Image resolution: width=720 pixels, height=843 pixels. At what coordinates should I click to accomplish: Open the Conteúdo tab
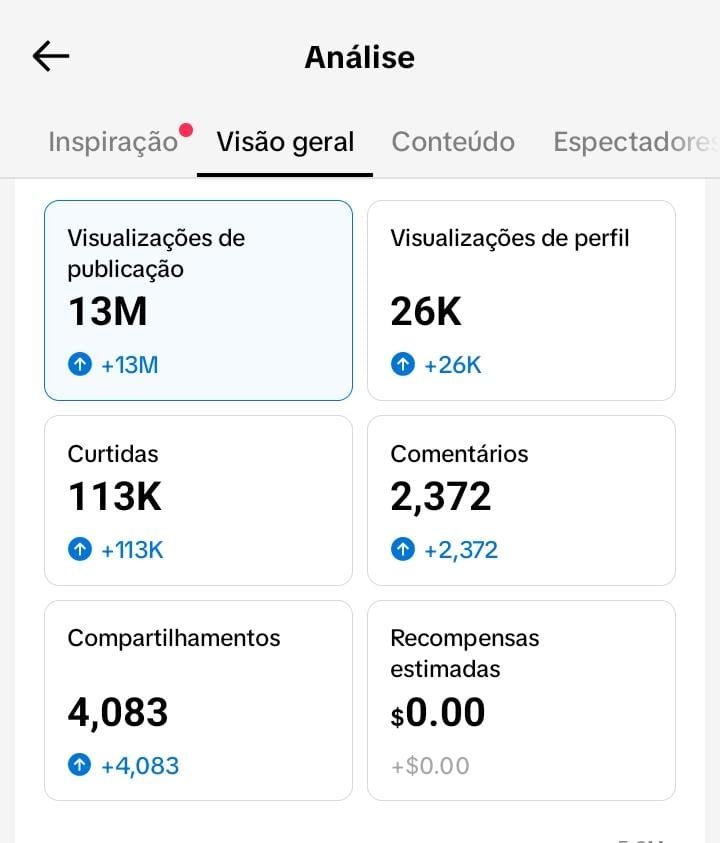453,142
